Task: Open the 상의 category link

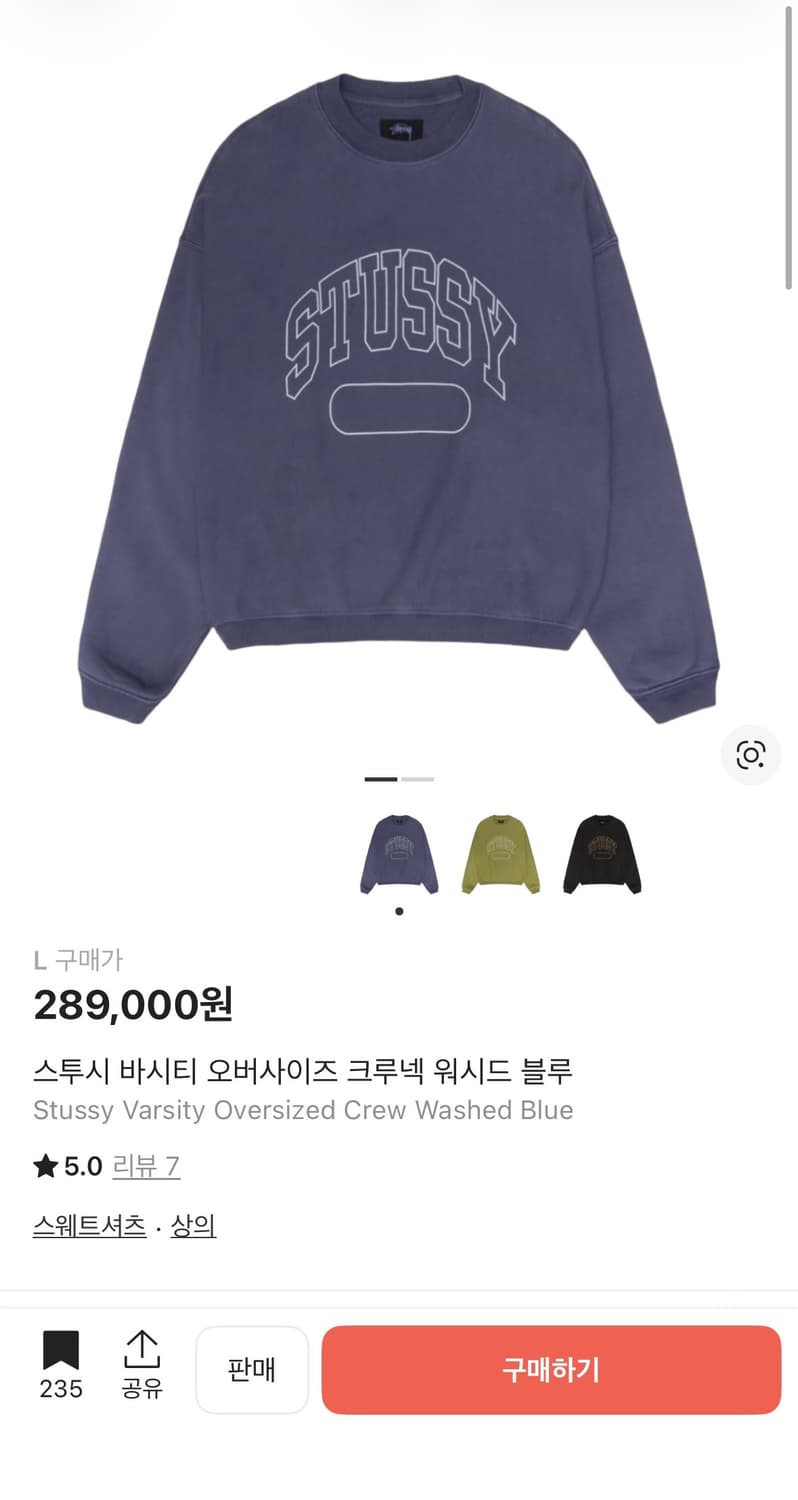Action: (193, 1225)
